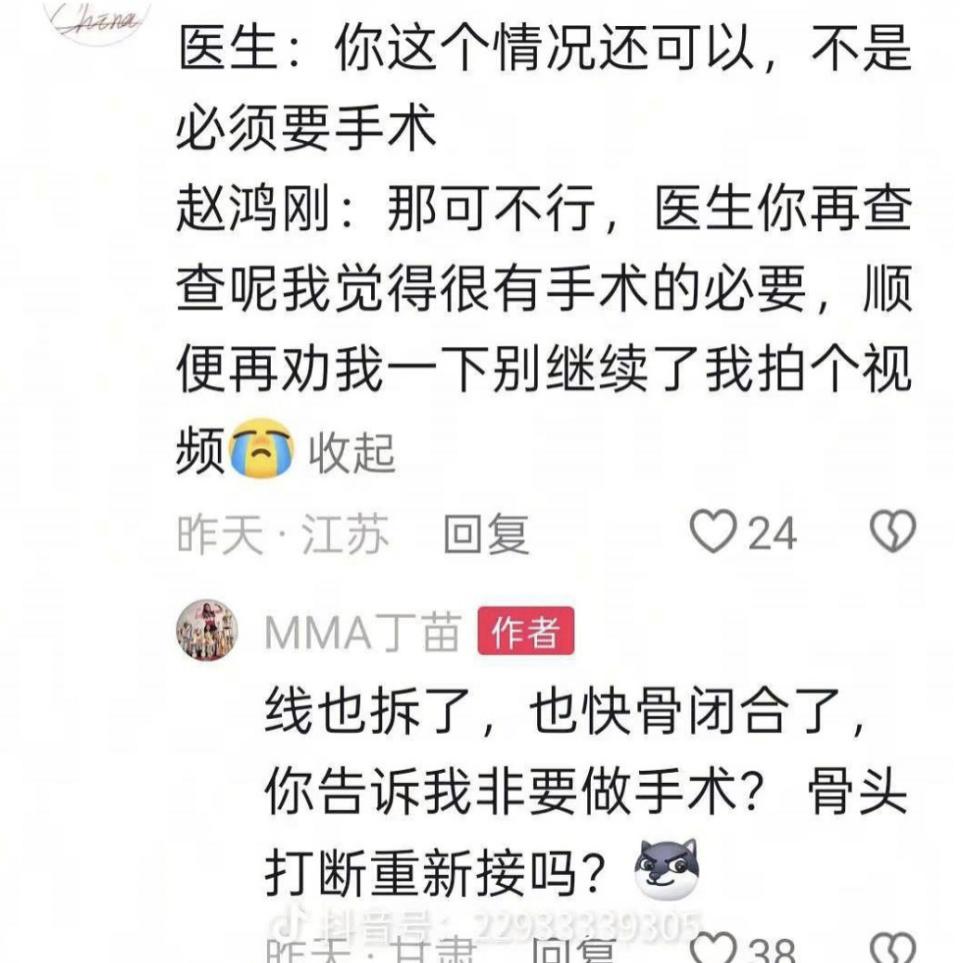Like MMA丁苗's reply with 38 likes
This screenshot has height=963, width=960.
pyautogui.click(x=714, y=948)
